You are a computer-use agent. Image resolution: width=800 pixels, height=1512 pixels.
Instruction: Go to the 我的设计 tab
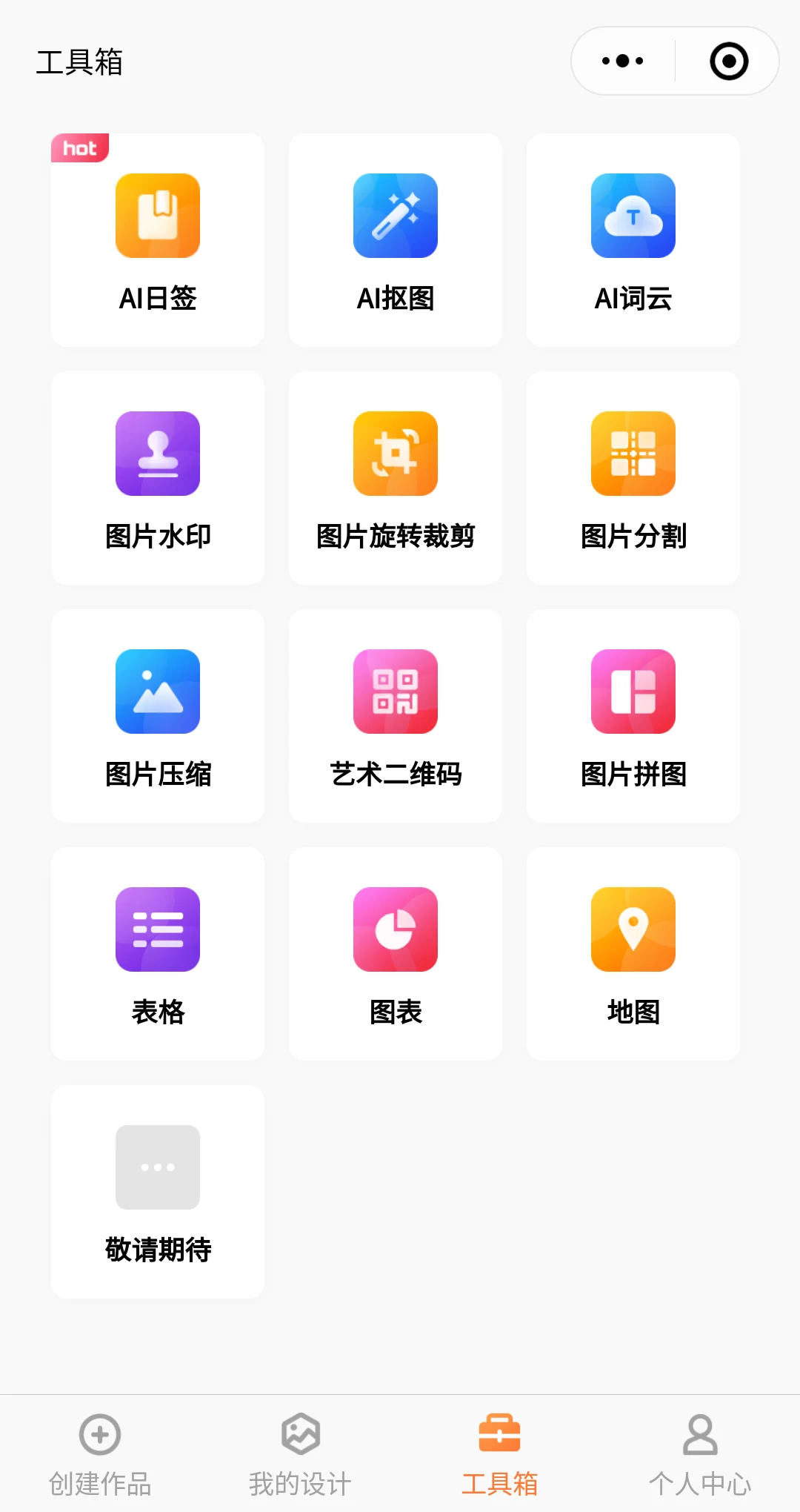[300, 1454]
